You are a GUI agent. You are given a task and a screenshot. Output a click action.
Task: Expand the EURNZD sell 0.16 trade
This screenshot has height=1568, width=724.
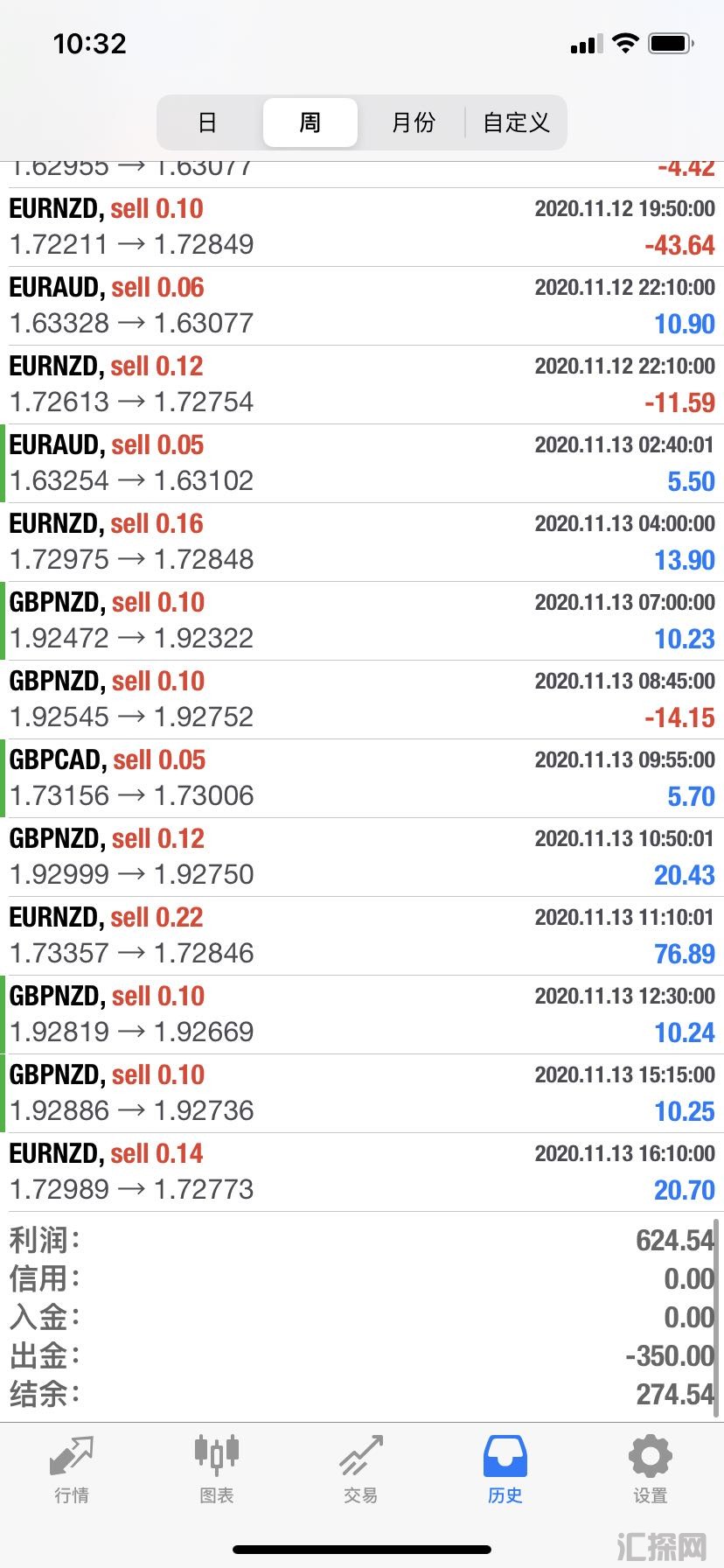tap(362, 542)
